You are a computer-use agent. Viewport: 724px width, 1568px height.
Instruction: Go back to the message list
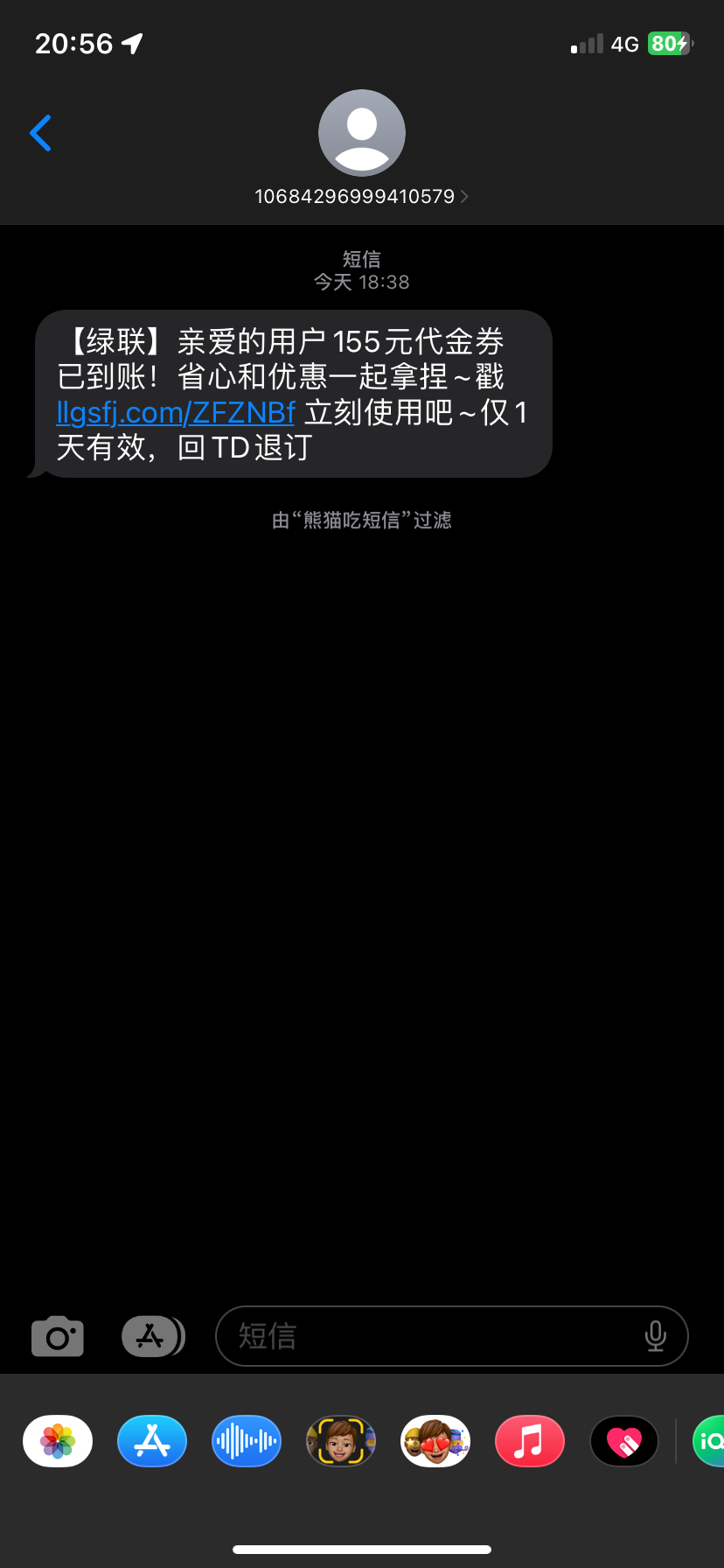click(x=40, y=133)
